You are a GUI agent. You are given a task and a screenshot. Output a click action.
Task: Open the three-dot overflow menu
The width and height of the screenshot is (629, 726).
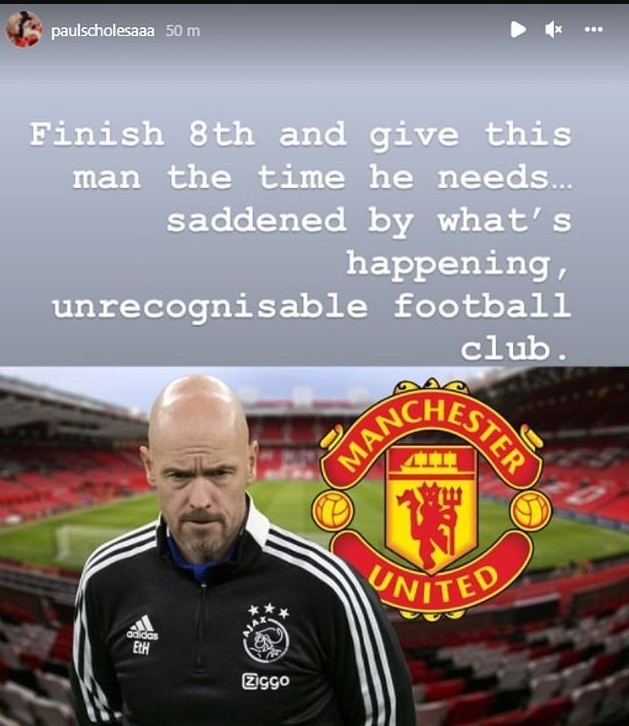click(x=593, y=30)
